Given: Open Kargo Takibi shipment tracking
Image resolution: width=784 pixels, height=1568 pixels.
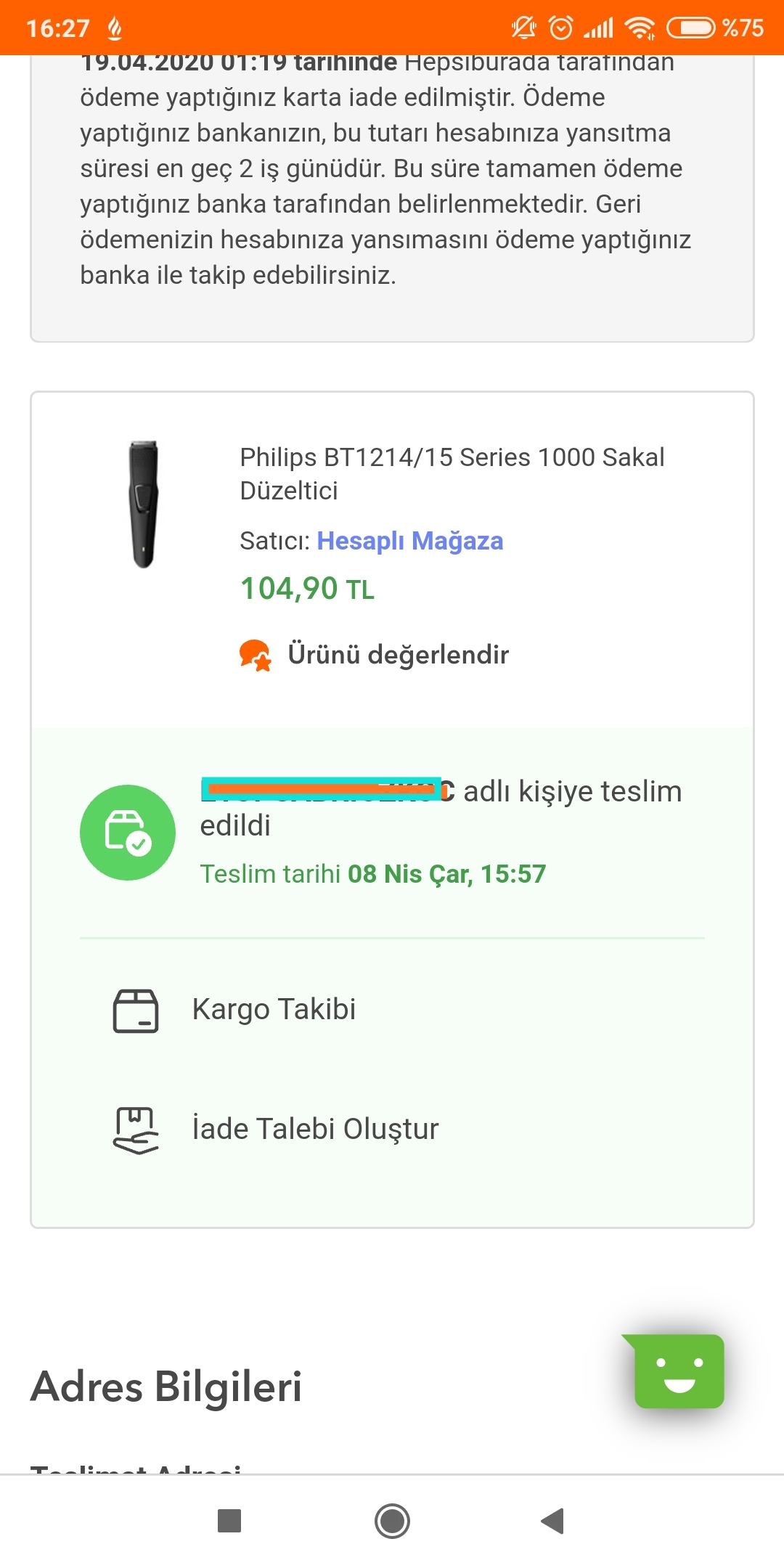Looking at the screenshot, I should coord(274,1009).
